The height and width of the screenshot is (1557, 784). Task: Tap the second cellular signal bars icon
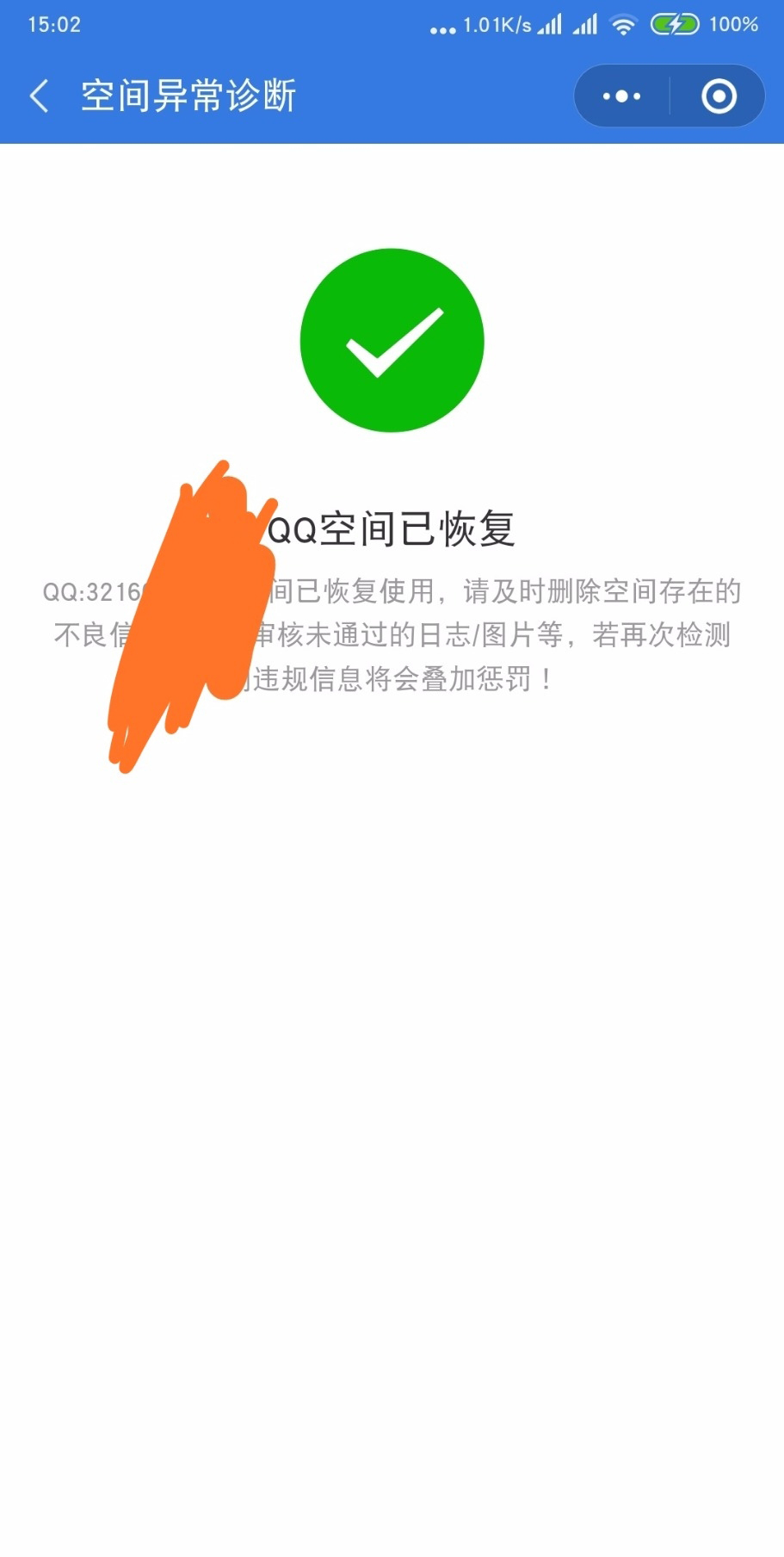(x=584, y=25)
